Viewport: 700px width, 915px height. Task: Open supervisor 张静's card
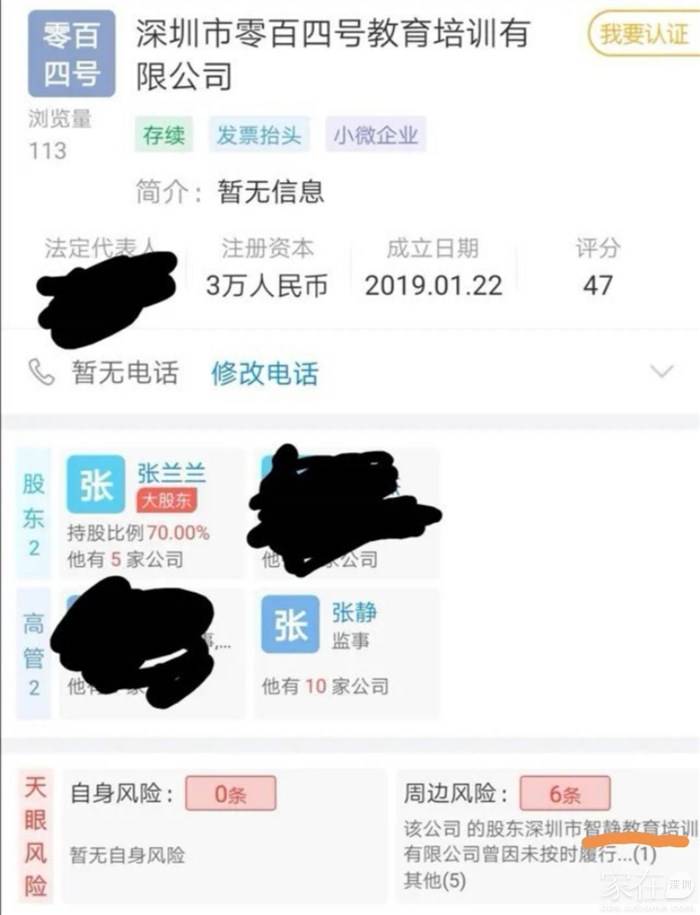(x=346, y=651)
